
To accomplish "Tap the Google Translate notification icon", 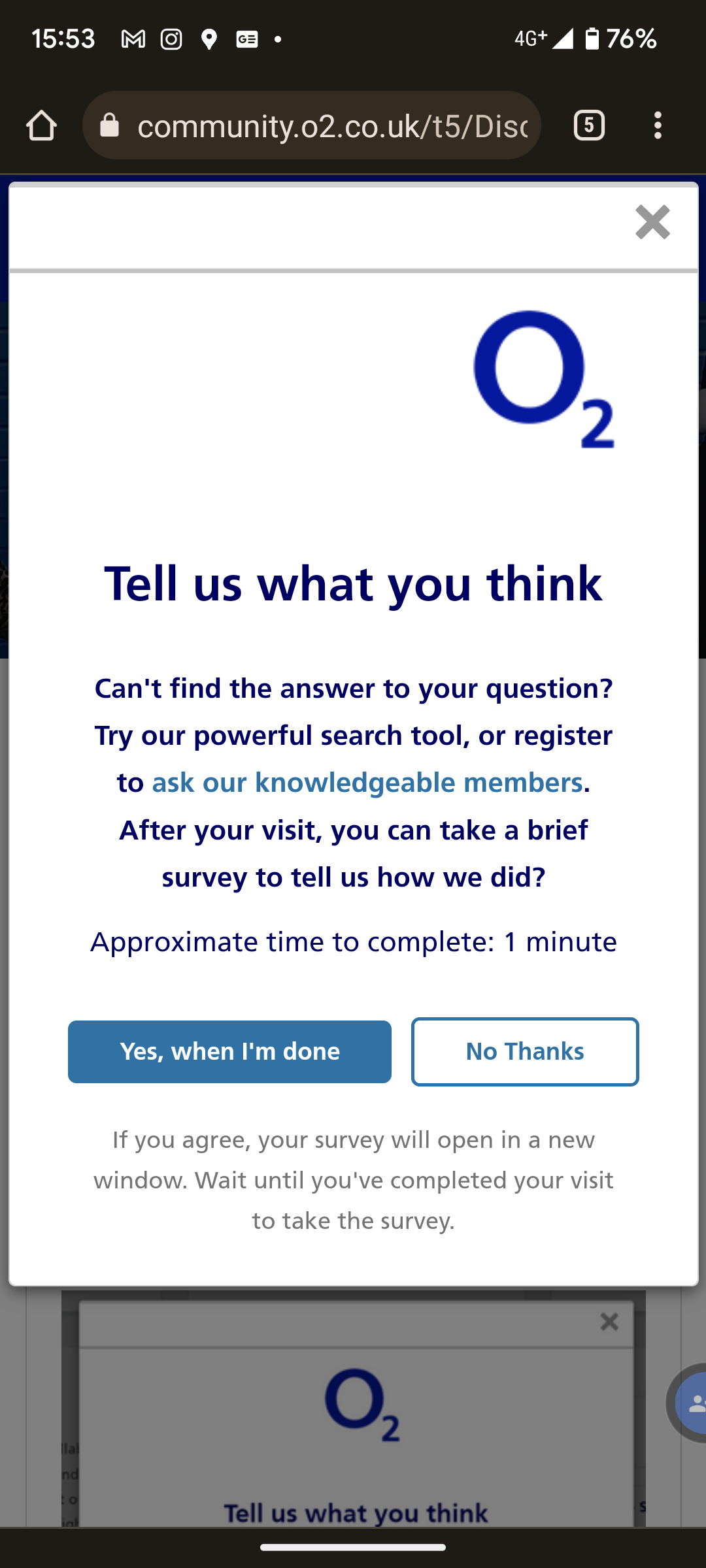I will pyautogui.click(x=246, y=39).
